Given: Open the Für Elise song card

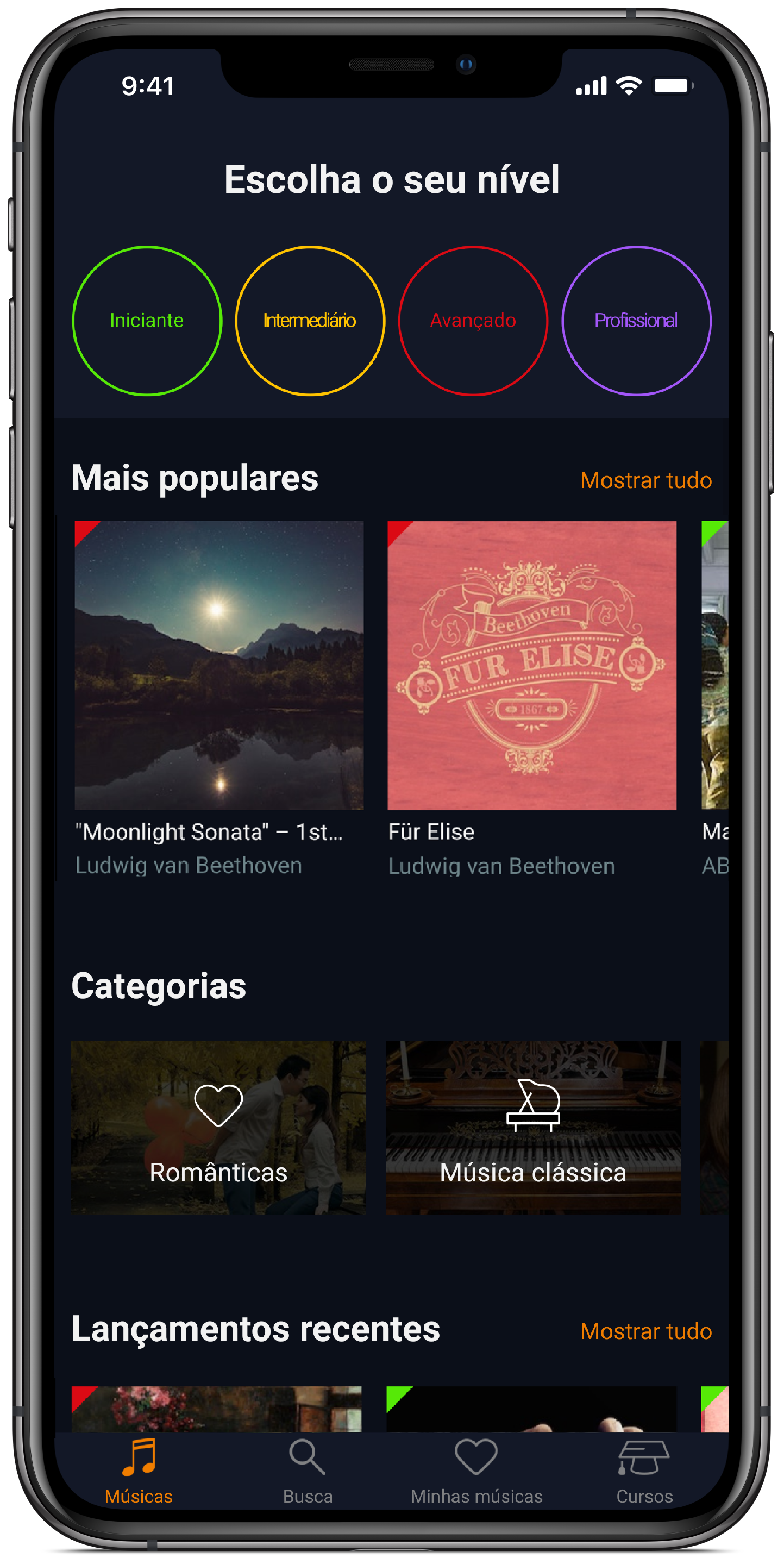Looking at the screenshot, I should [x=532, y=665].
